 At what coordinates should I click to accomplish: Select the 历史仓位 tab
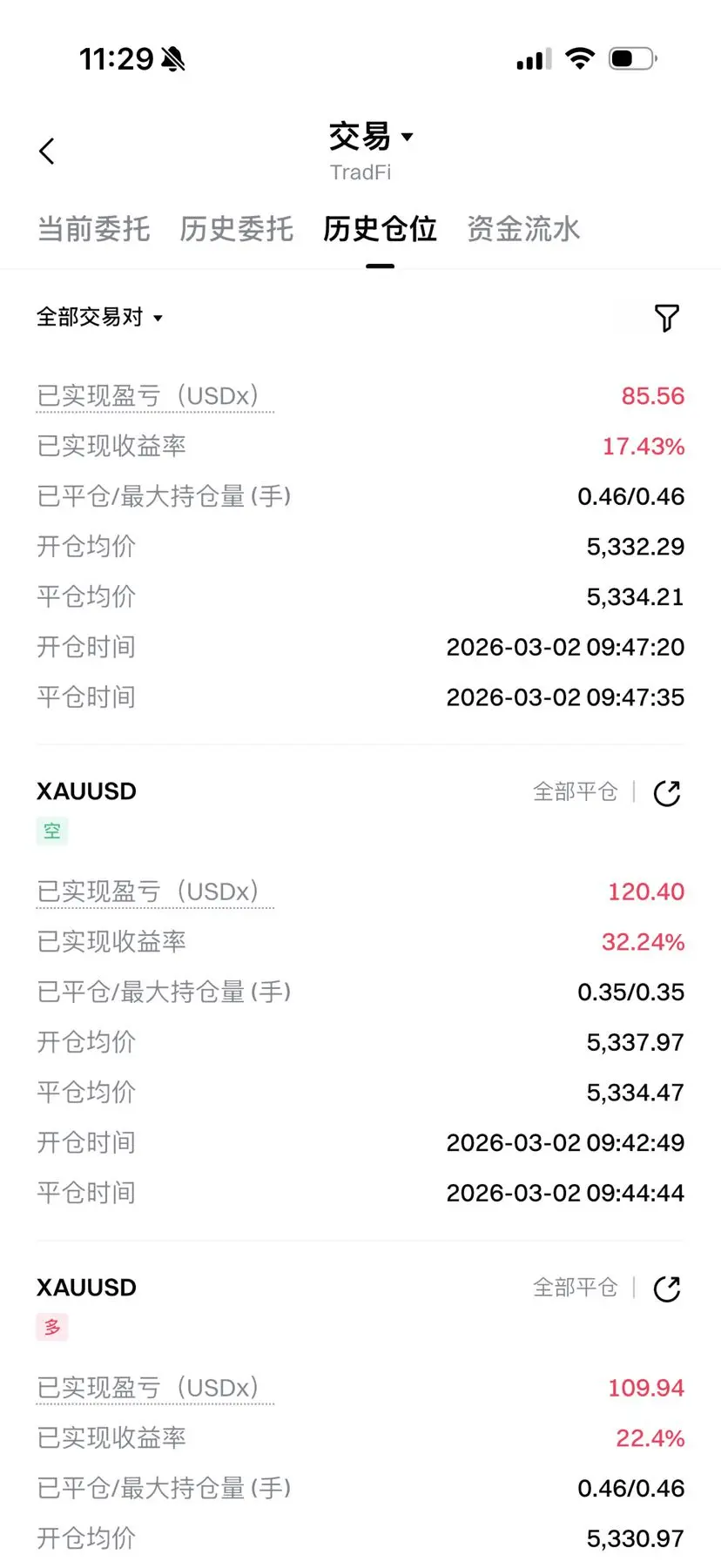pos(380,229)
